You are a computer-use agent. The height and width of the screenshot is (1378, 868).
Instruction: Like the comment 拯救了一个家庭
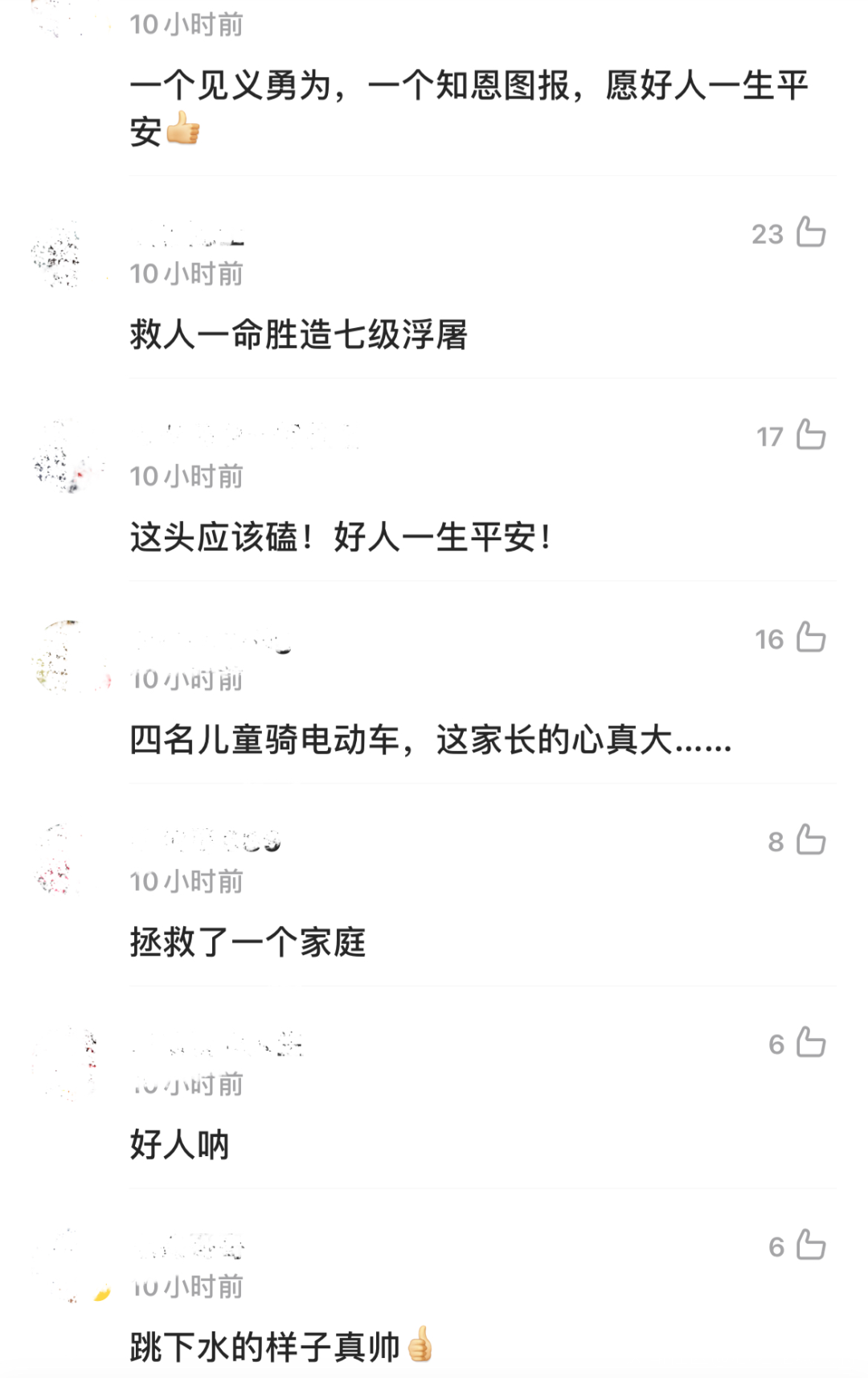[810, 841]
